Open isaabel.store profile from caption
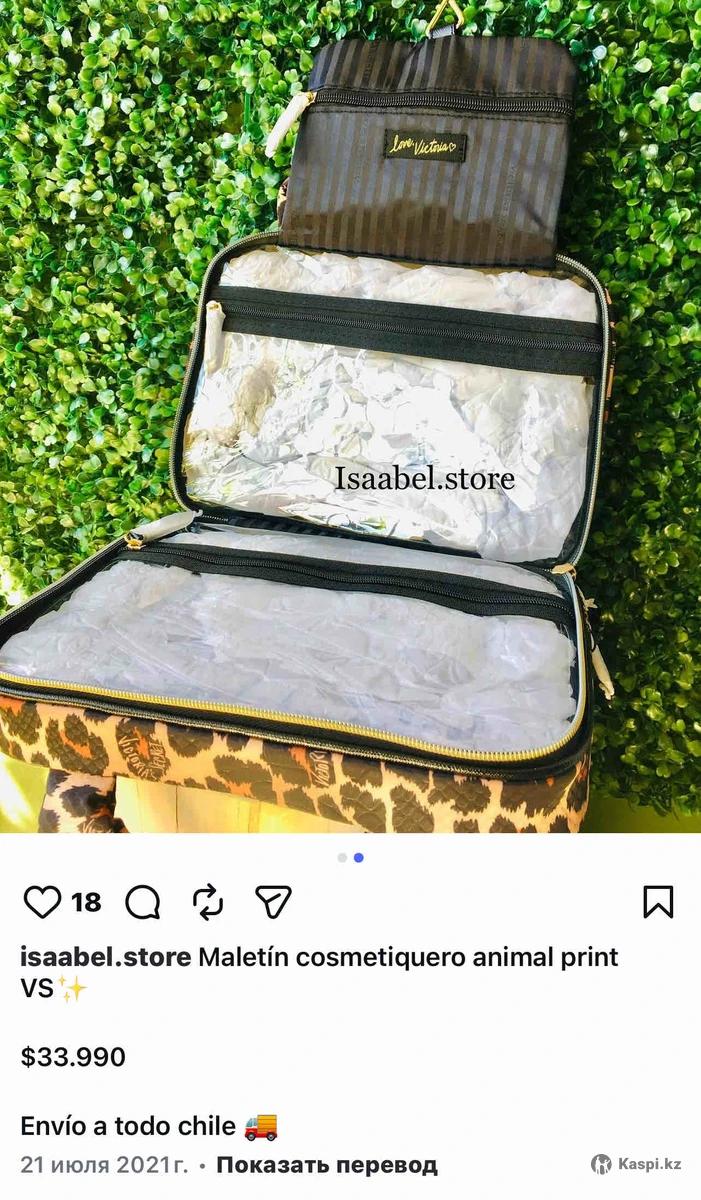The image size is (701, 1200). 105,957
